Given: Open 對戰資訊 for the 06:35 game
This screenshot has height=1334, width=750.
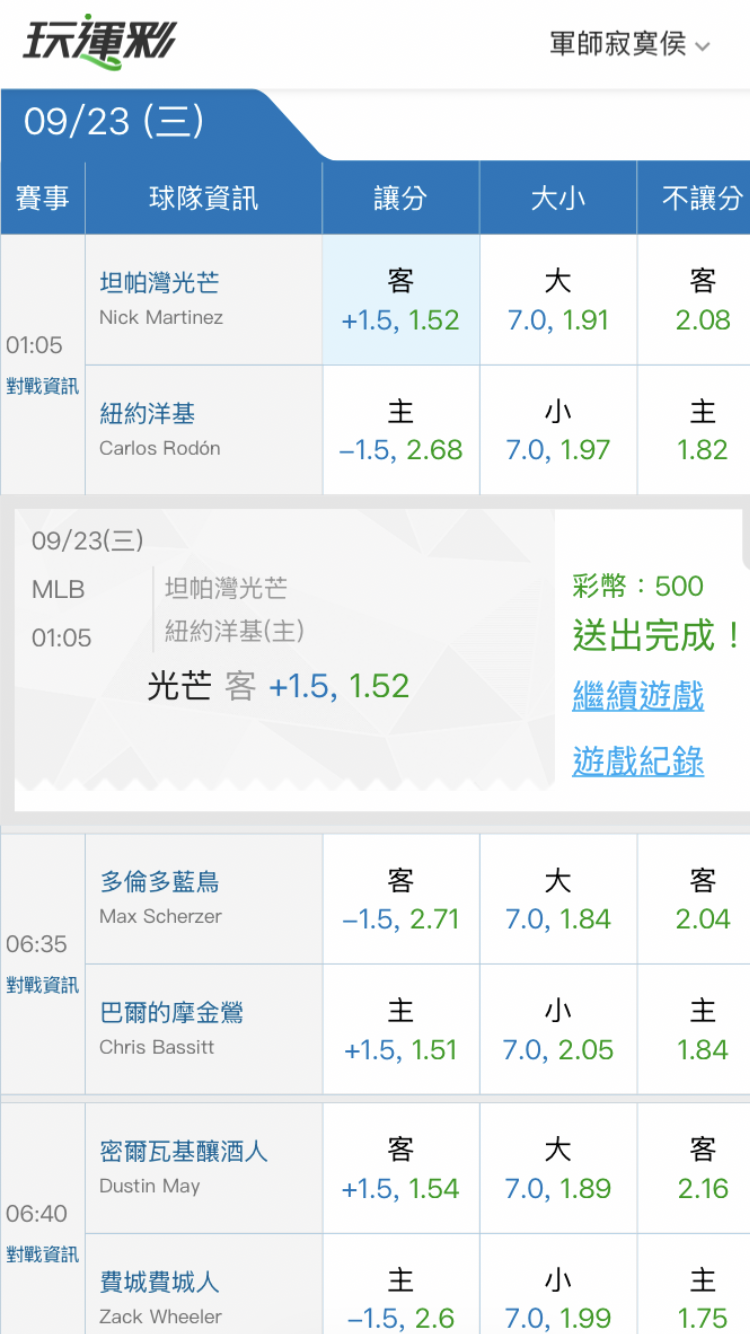Looking at the screenshot, I should pyautogui.click(x=42, y=985).
